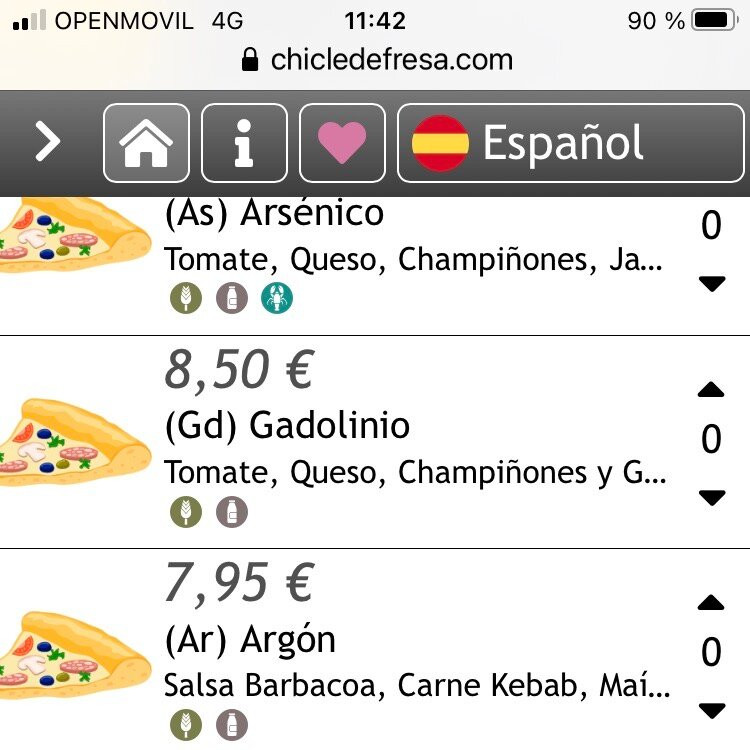
Task: Decrease quantity of Gadolinio pizza
Action: pyautogui.click(x=711, y=497)
